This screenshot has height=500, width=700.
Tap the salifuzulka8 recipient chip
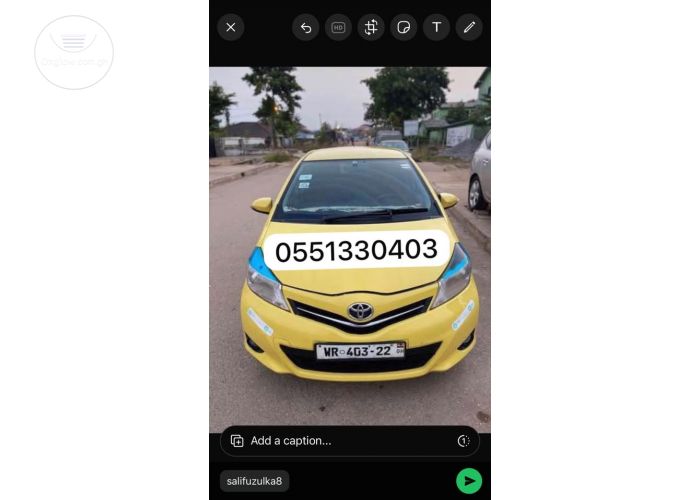click(x=254, y=481)
